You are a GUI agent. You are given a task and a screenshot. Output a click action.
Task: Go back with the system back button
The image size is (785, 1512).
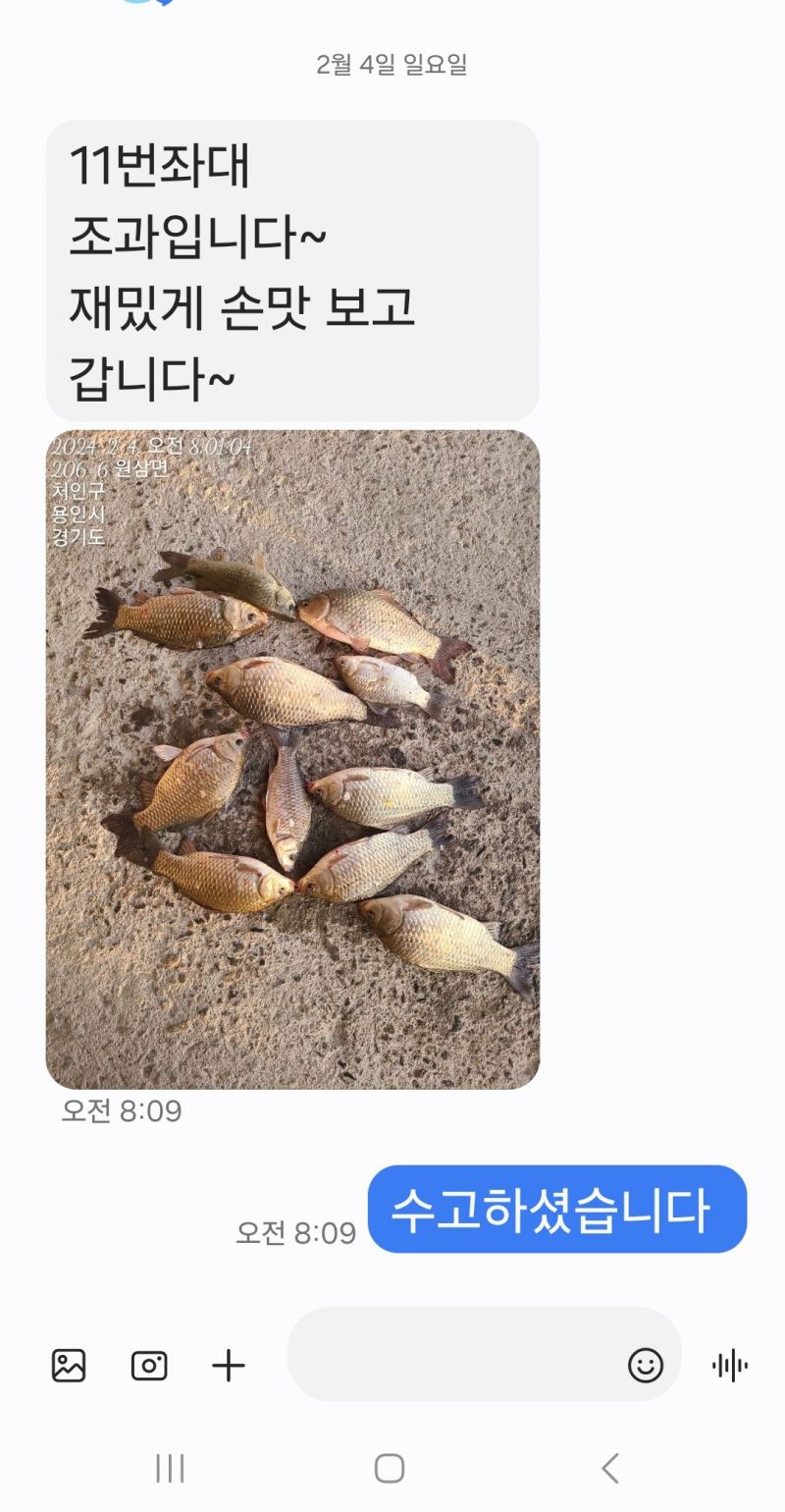609,1469
